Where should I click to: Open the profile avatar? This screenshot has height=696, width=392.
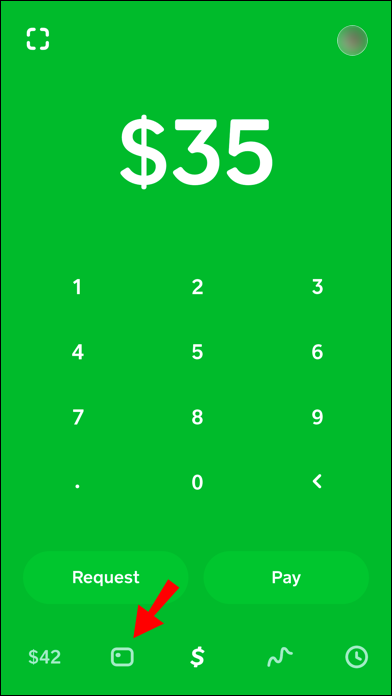[352, 40]
